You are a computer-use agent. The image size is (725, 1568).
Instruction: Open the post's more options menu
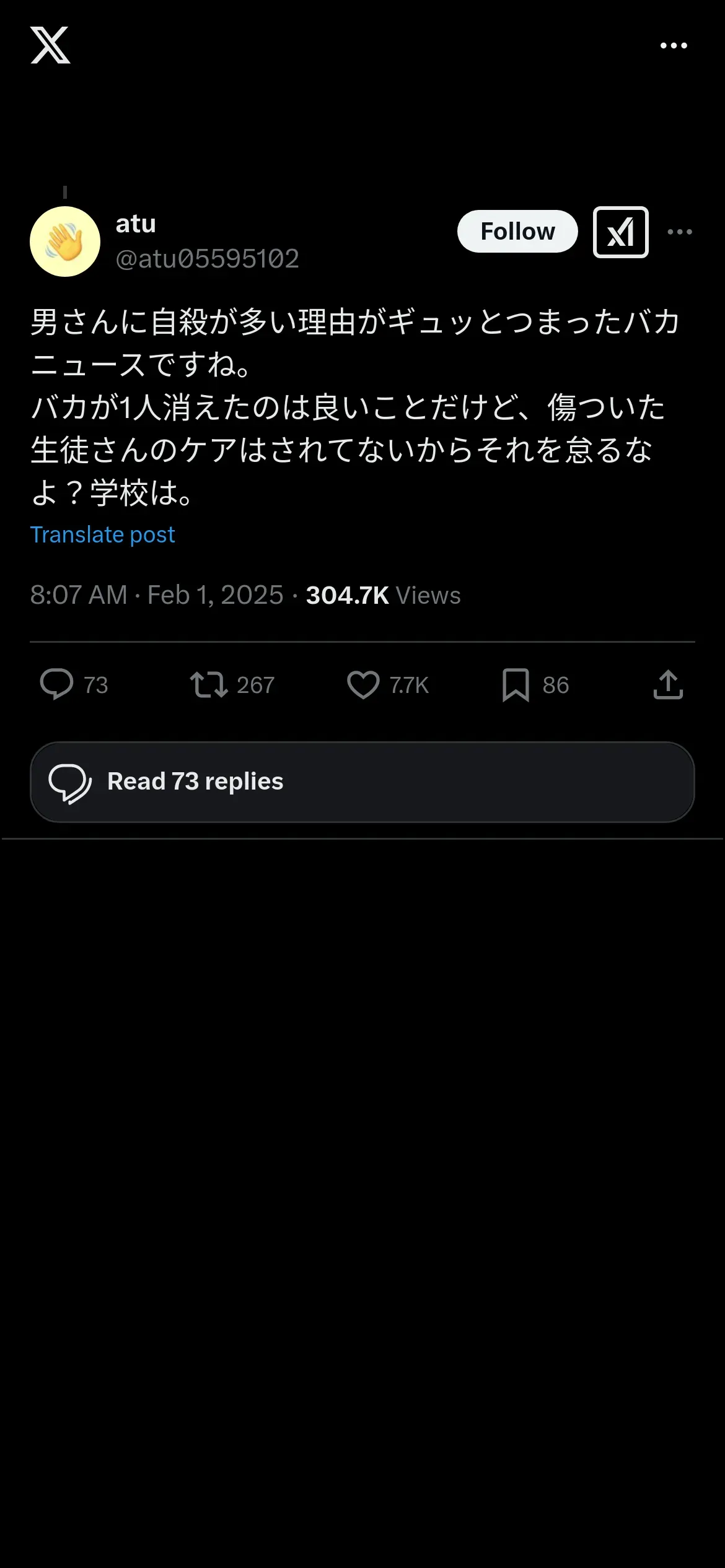[x=680, y=232]
